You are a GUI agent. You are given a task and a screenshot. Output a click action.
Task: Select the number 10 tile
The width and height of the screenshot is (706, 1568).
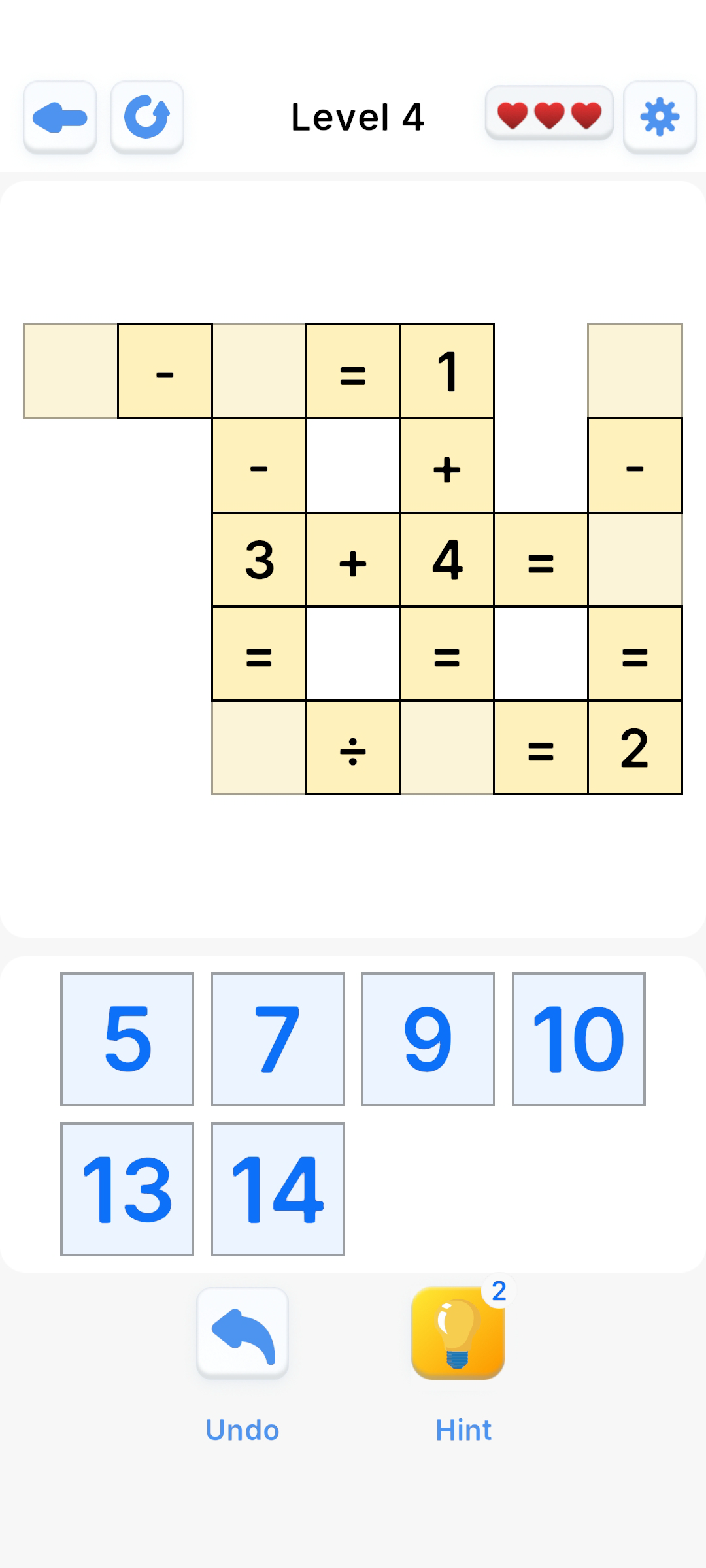click(579, 1039)
